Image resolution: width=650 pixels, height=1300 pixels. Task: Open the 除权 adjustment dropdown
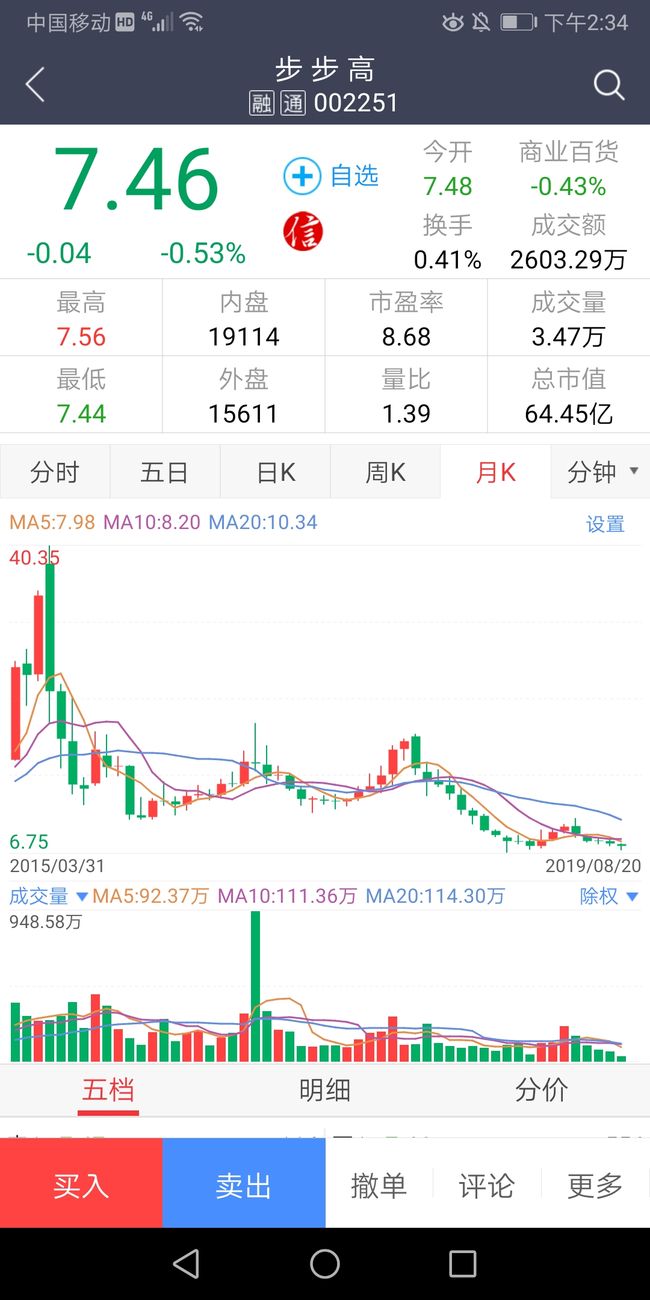coord(609,896)
